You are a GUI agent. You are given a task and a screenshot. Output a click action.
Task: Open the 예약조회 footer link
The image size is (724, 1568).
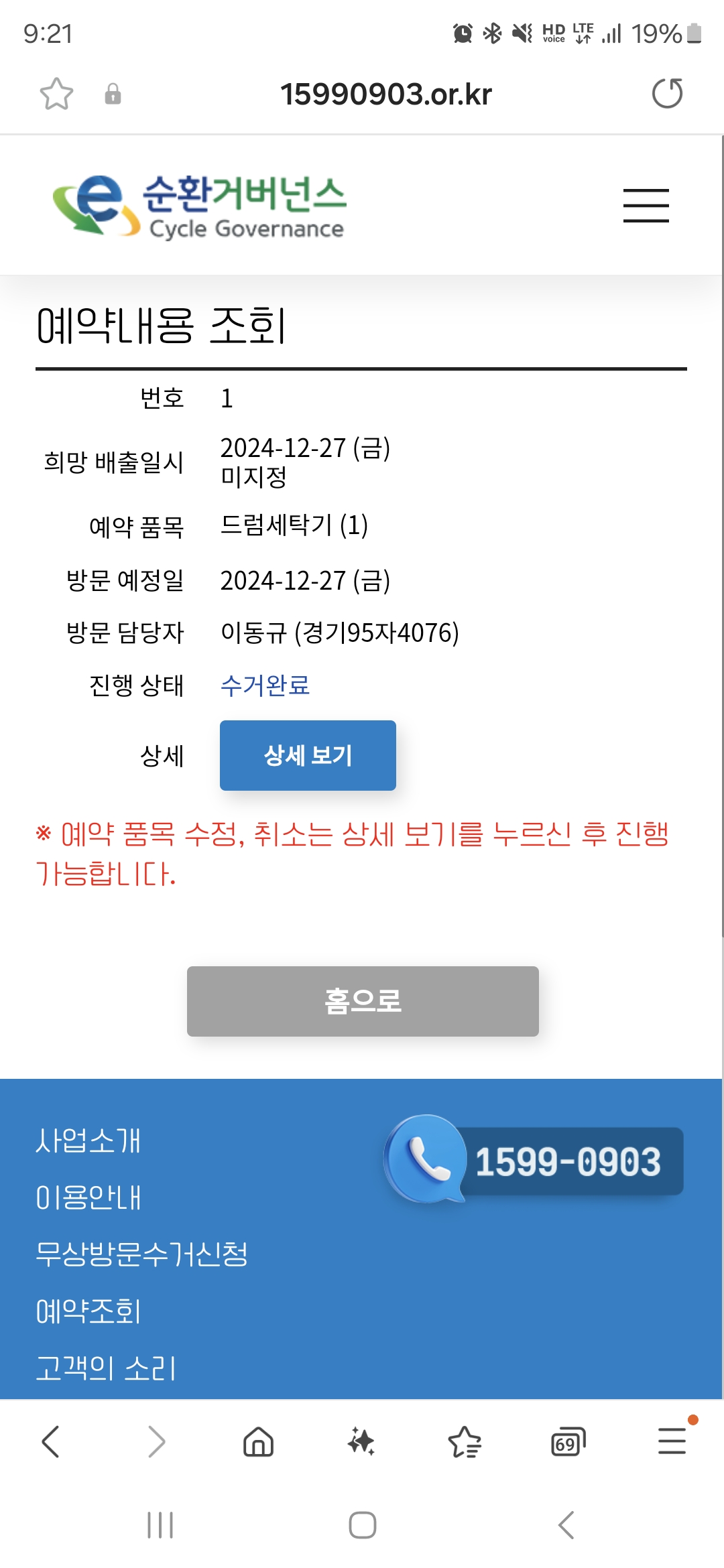(88, 1311)
